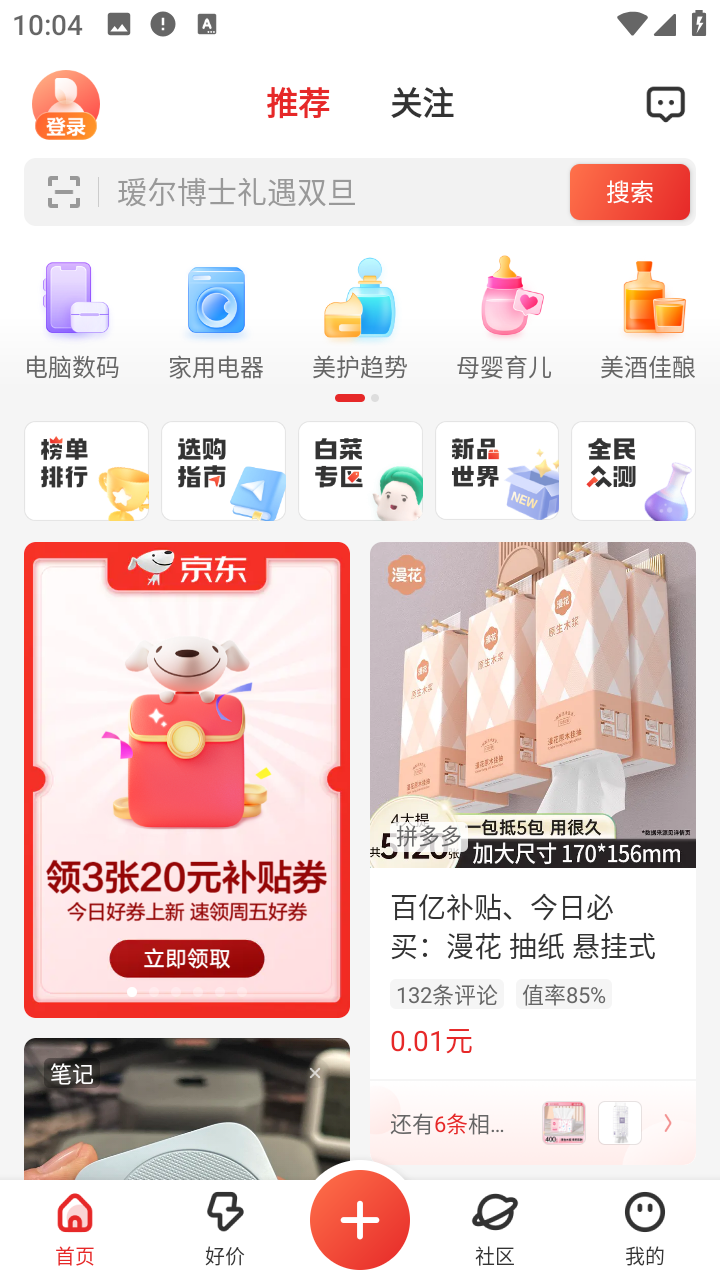This screenshot has height=1280, width=720.
Task: Expand 还有6条相关 related deals row
Action: [532, 1123]
